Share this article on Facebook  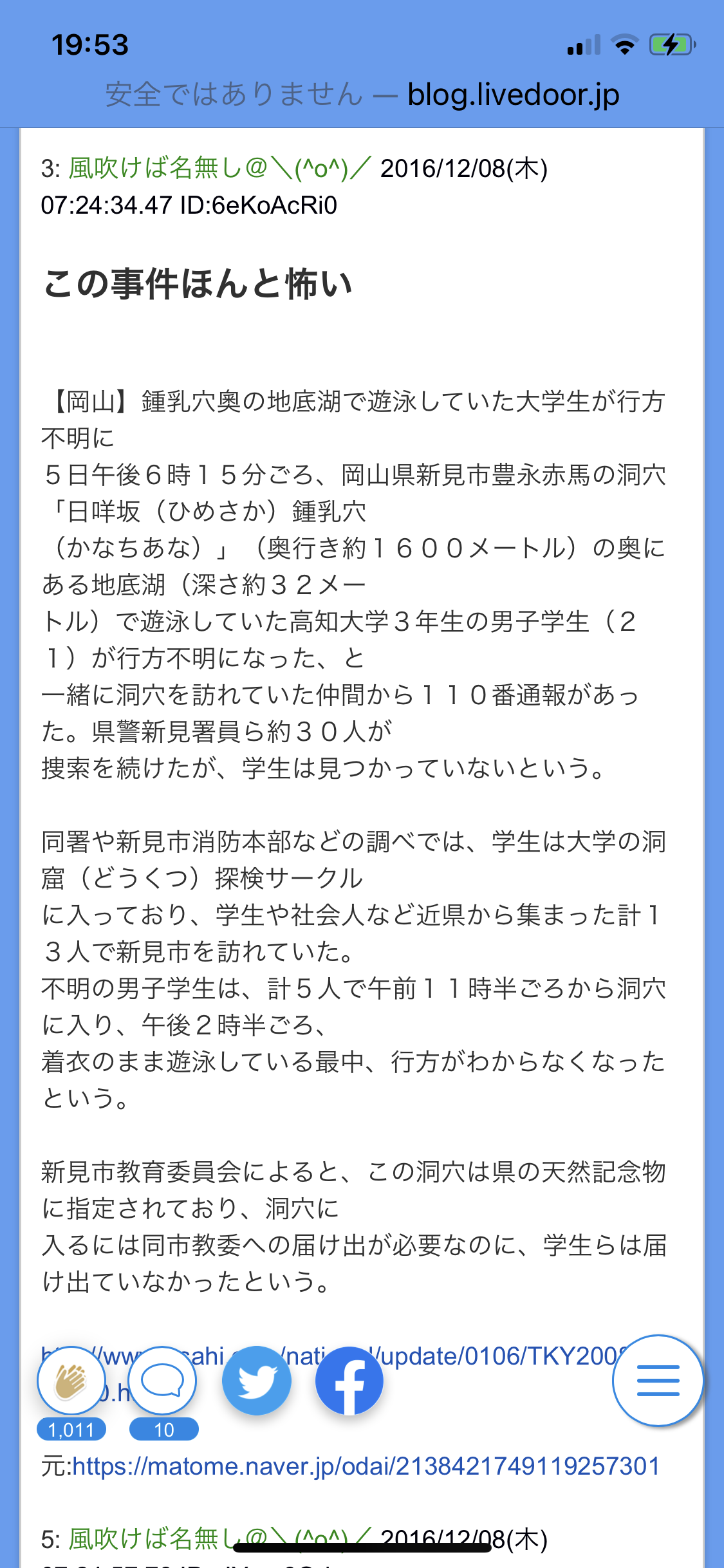pyautogui.click(x=349, y=1380)
